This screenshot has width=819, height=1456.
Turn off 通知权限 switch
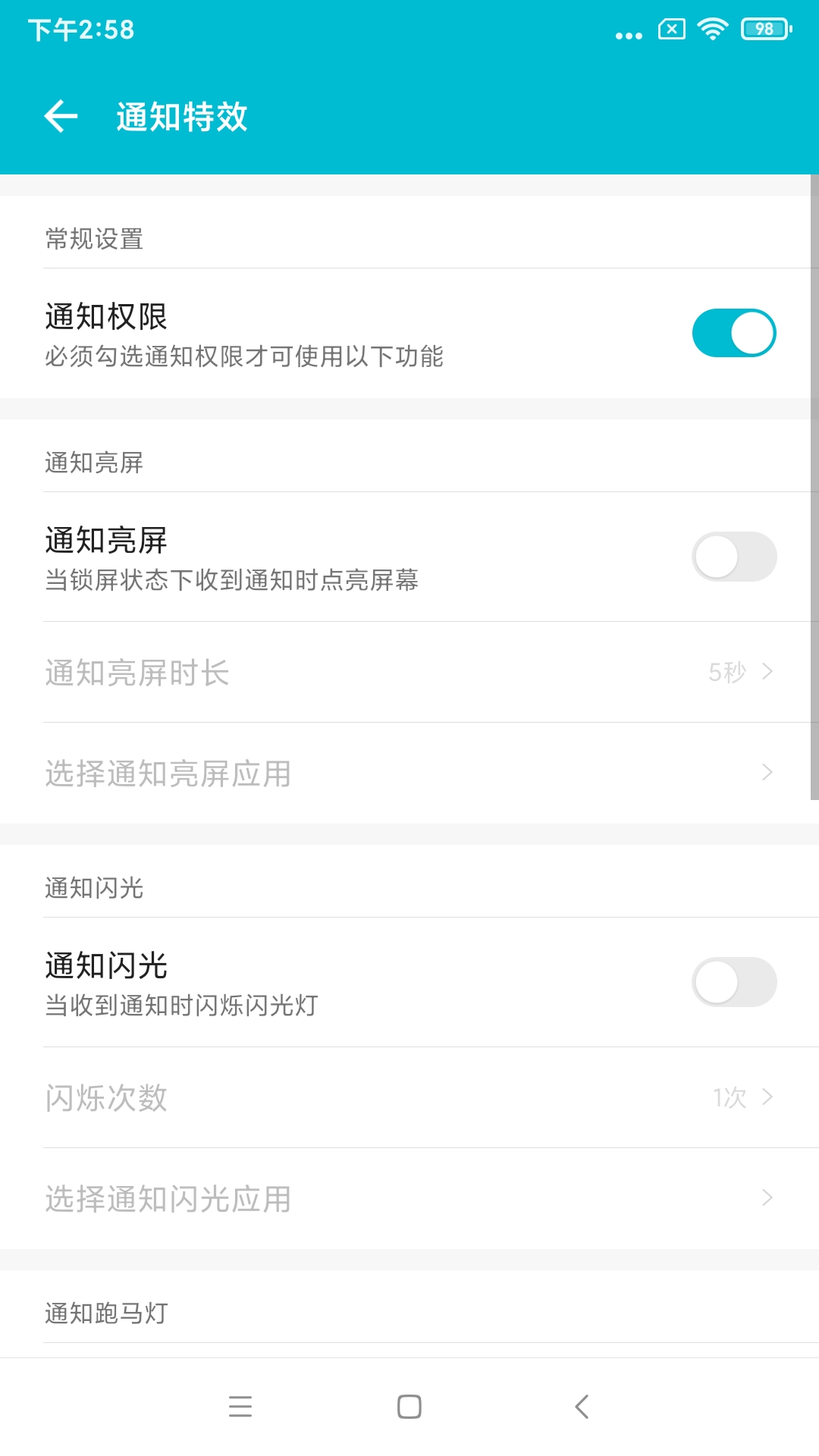(733, 333)
